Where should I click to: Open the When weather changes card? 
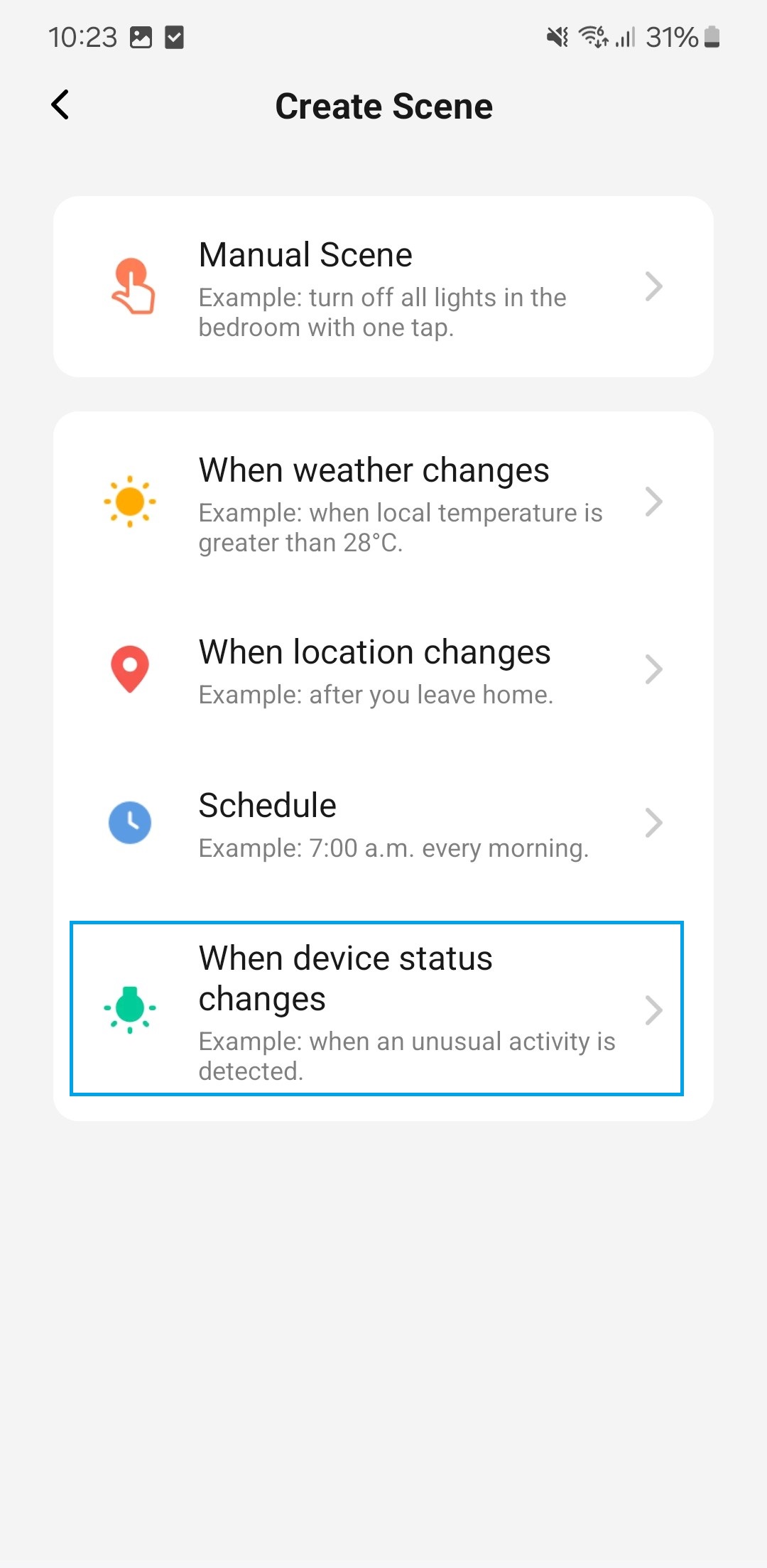tap(383, 502)
